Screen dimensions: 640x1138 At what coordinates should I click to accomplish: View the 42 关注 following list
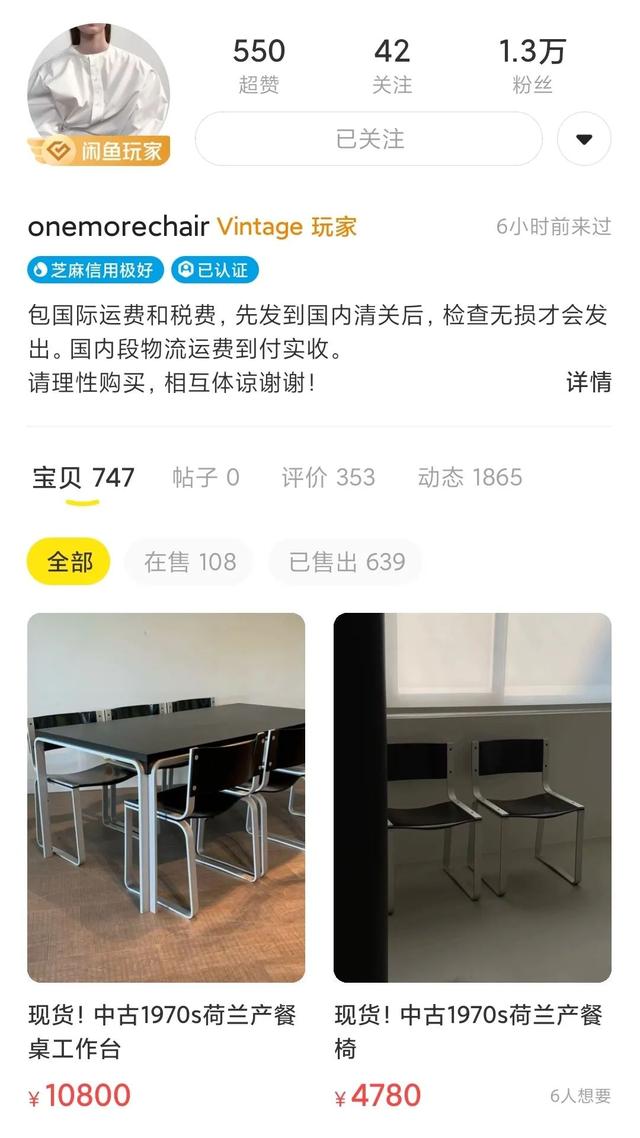pos(392,66)
